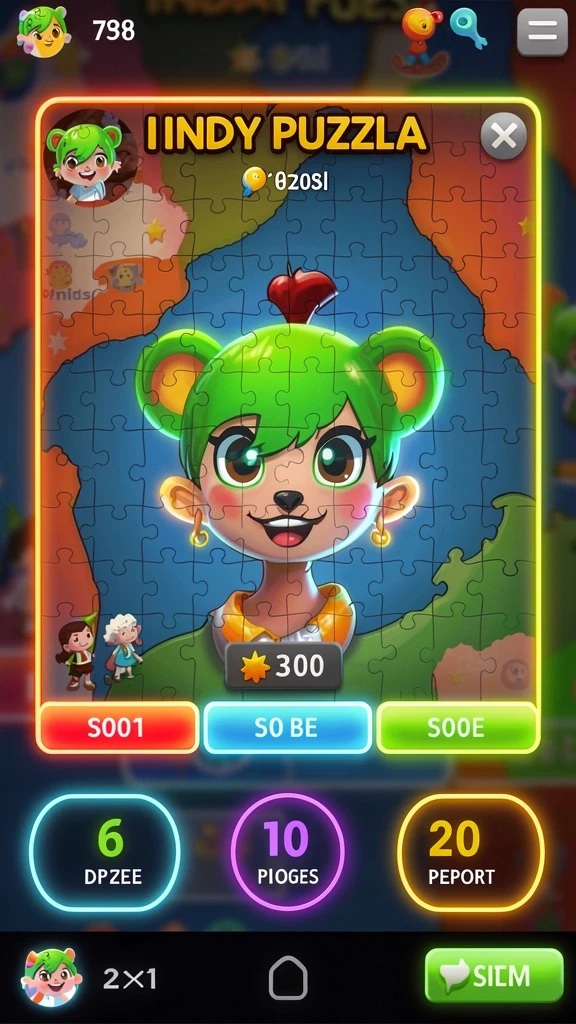Screen dimensions: 576x1024
Task: Open the bottom-left character avatar
Action: pos(52,977)
